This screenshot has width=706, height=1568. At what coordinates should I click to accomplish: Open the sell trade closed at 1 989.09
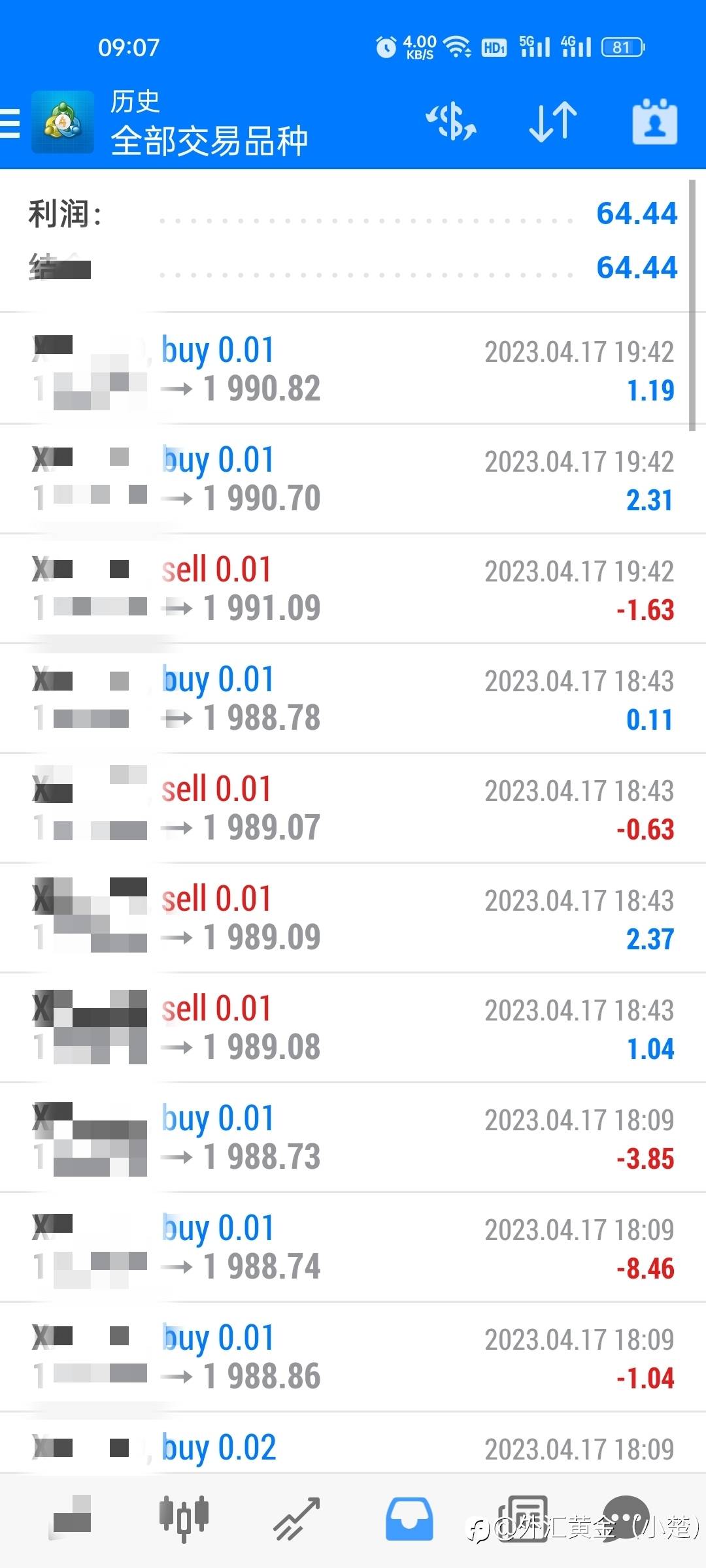353,917
